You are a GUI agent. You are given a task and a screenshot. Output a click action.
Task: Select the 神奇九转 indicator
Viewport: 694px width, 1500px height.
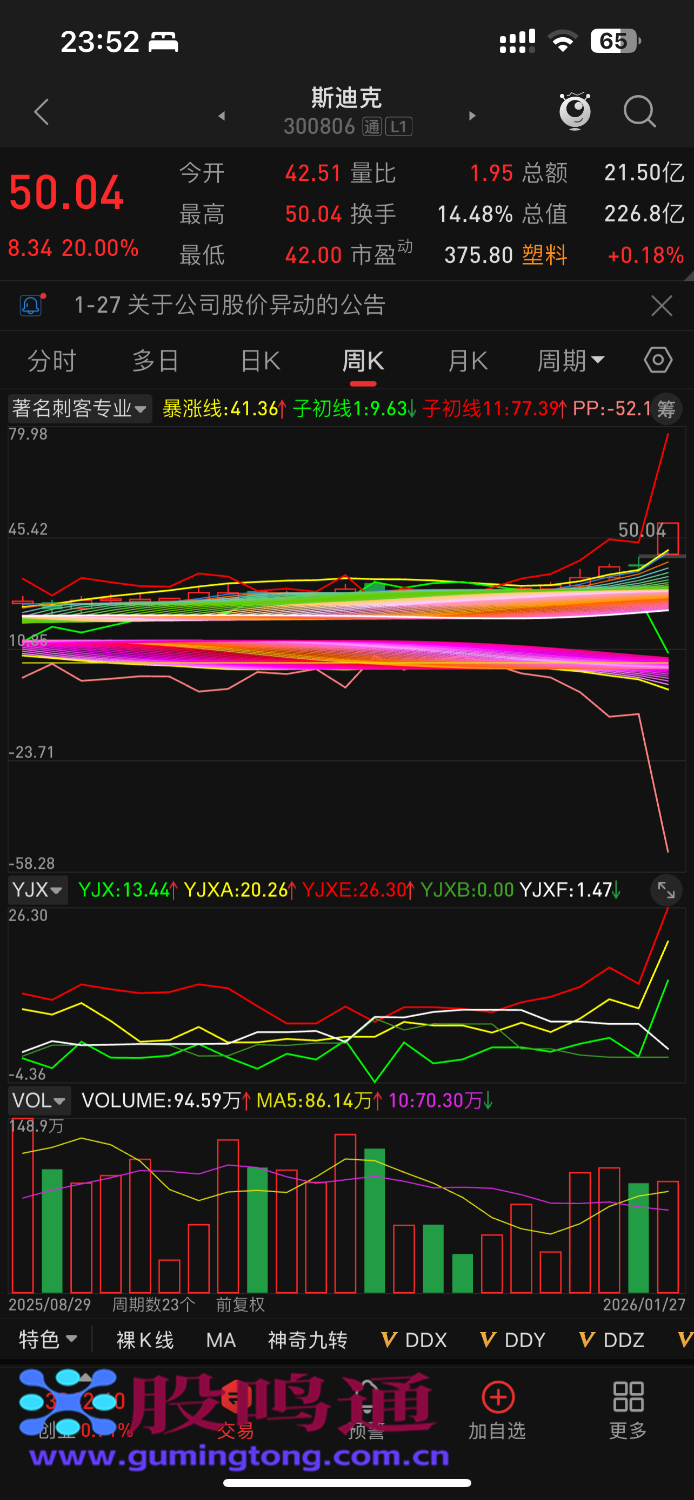pyautogui.click(x=307, y=1340)
